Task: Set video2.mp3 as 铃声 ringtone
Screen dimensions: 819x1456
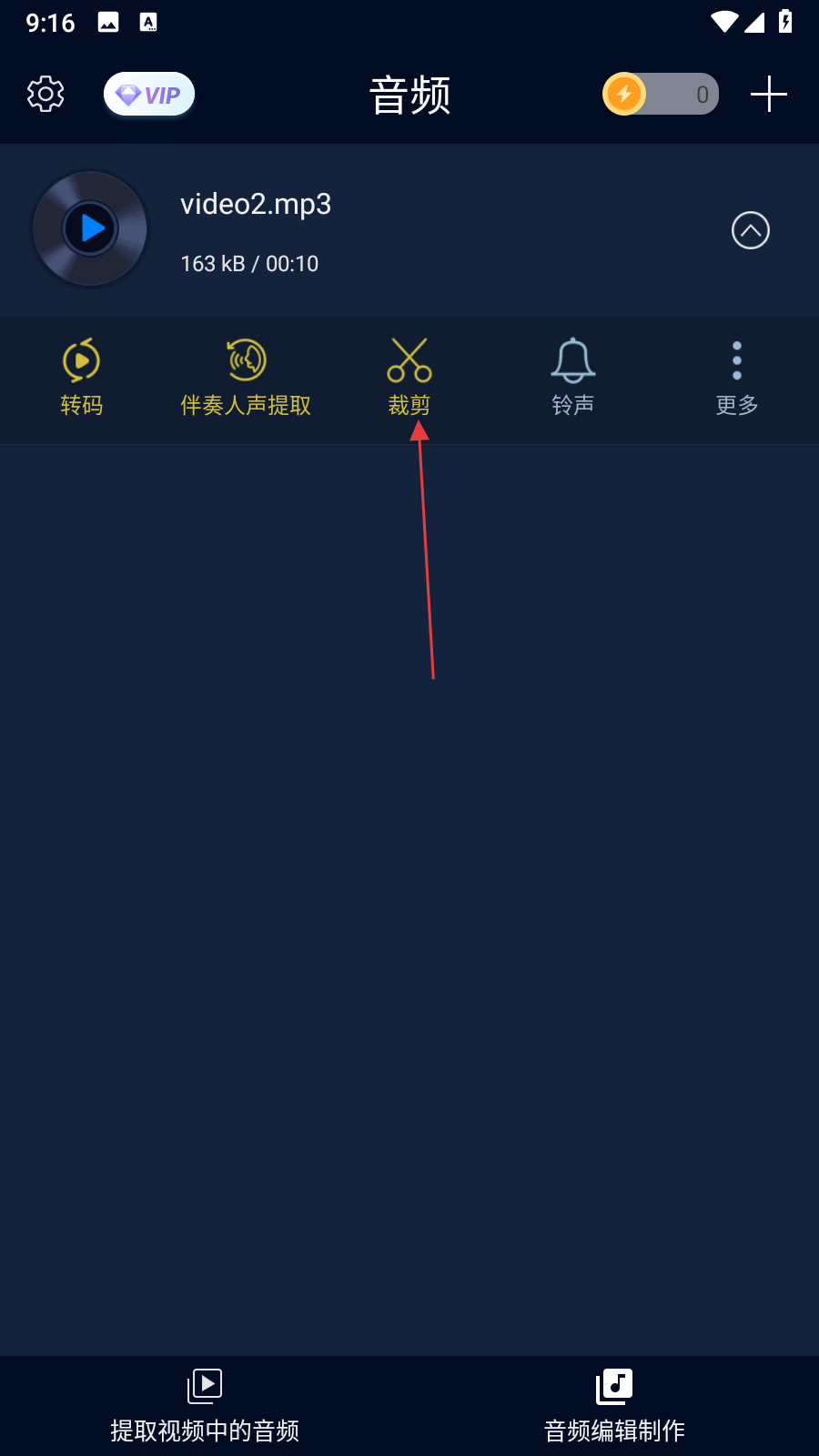Action: point(573,379)
